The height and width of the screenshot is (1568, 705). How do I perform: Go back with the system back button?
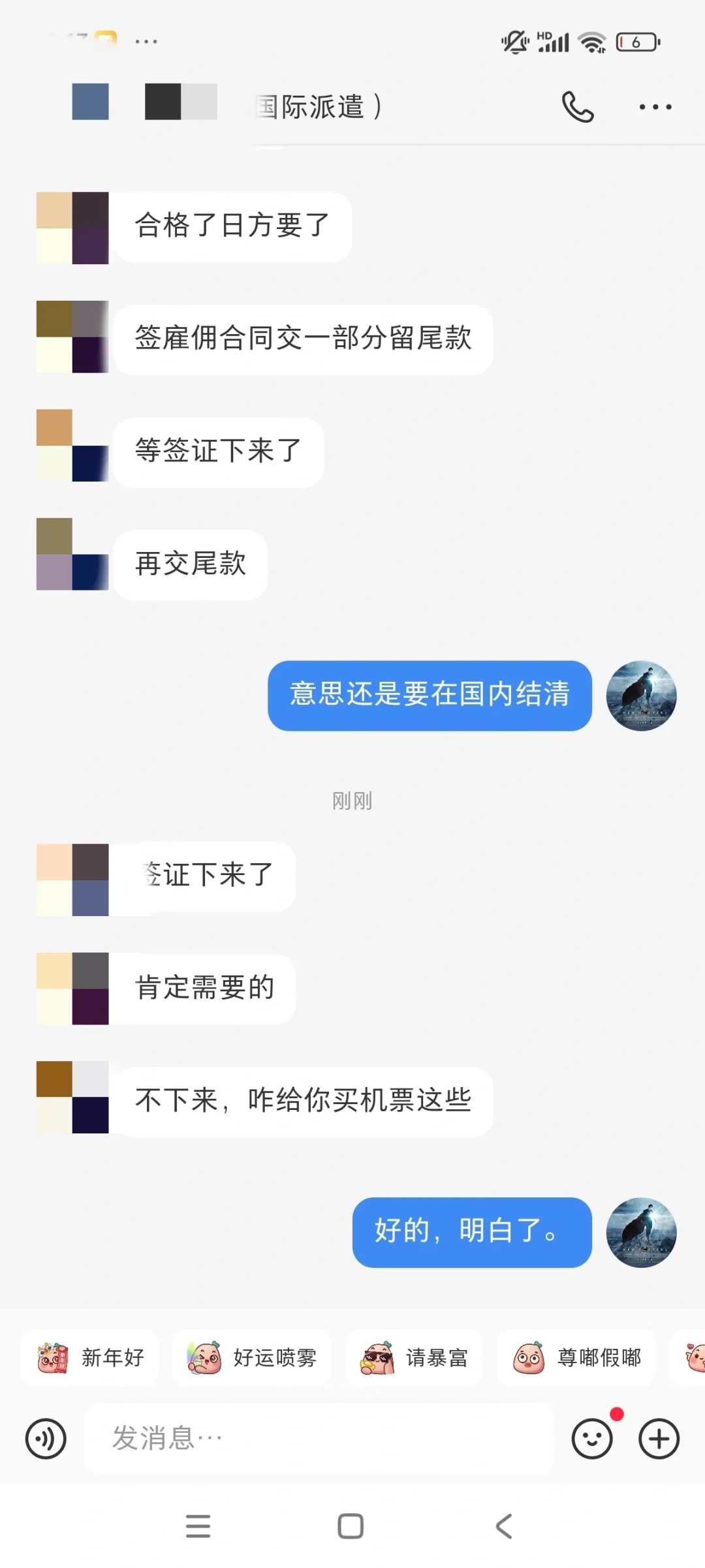point(504,1526)
